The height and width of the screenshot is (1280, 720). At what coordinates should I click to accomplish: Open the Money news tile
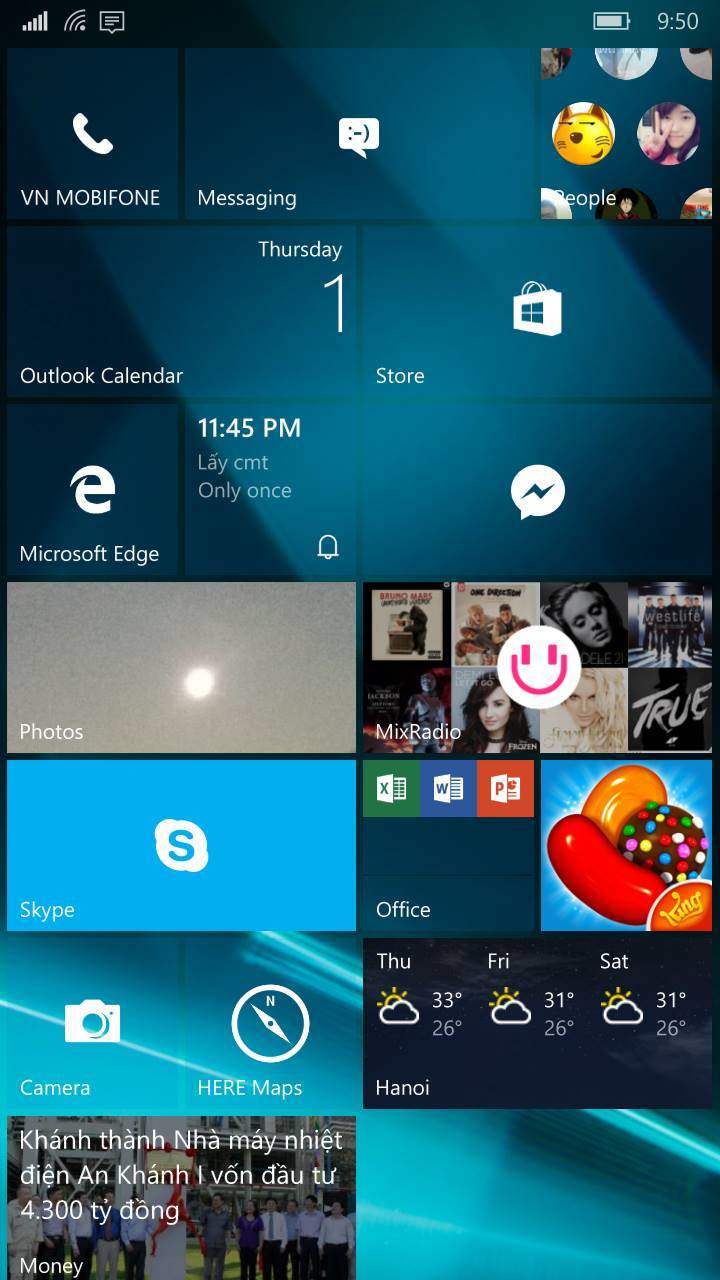pyautogui.click(x=181, y=1198)
